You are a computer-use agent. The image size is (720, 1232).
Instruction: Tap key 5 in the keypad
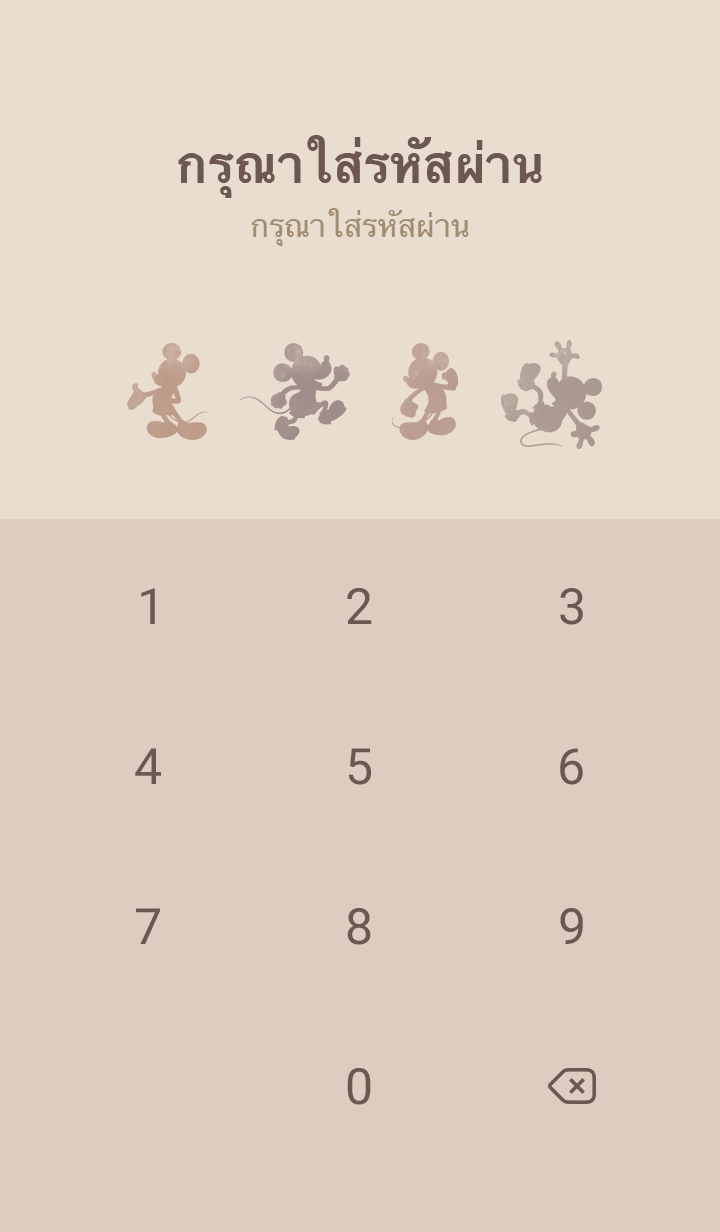point(359,767)
